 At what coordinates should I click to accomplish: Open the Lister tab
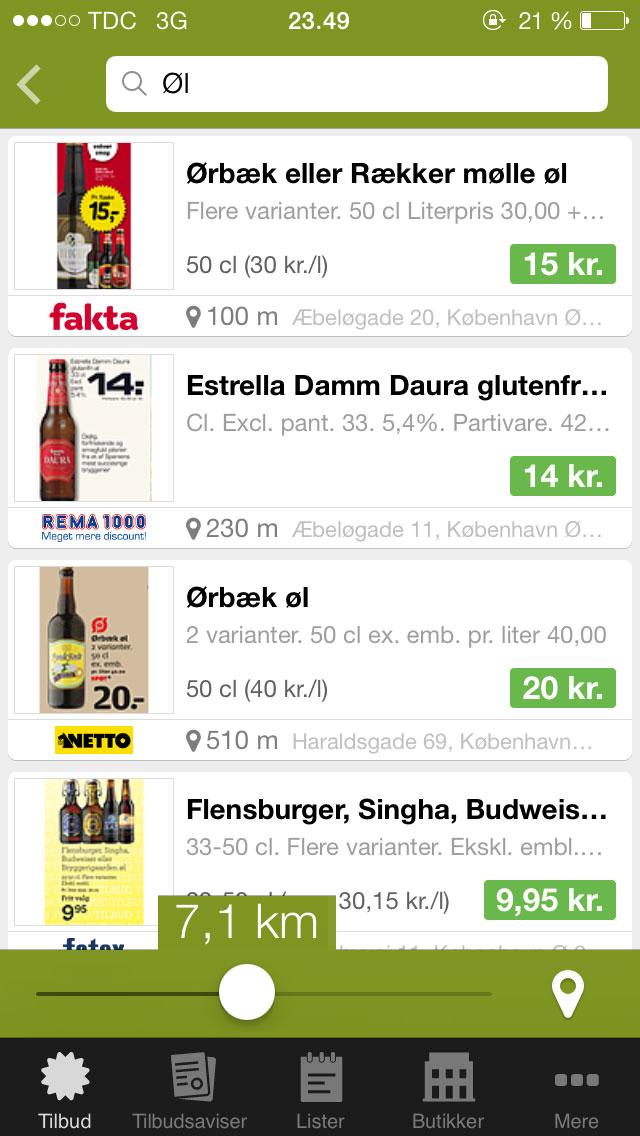click(x=320, y=1088)
